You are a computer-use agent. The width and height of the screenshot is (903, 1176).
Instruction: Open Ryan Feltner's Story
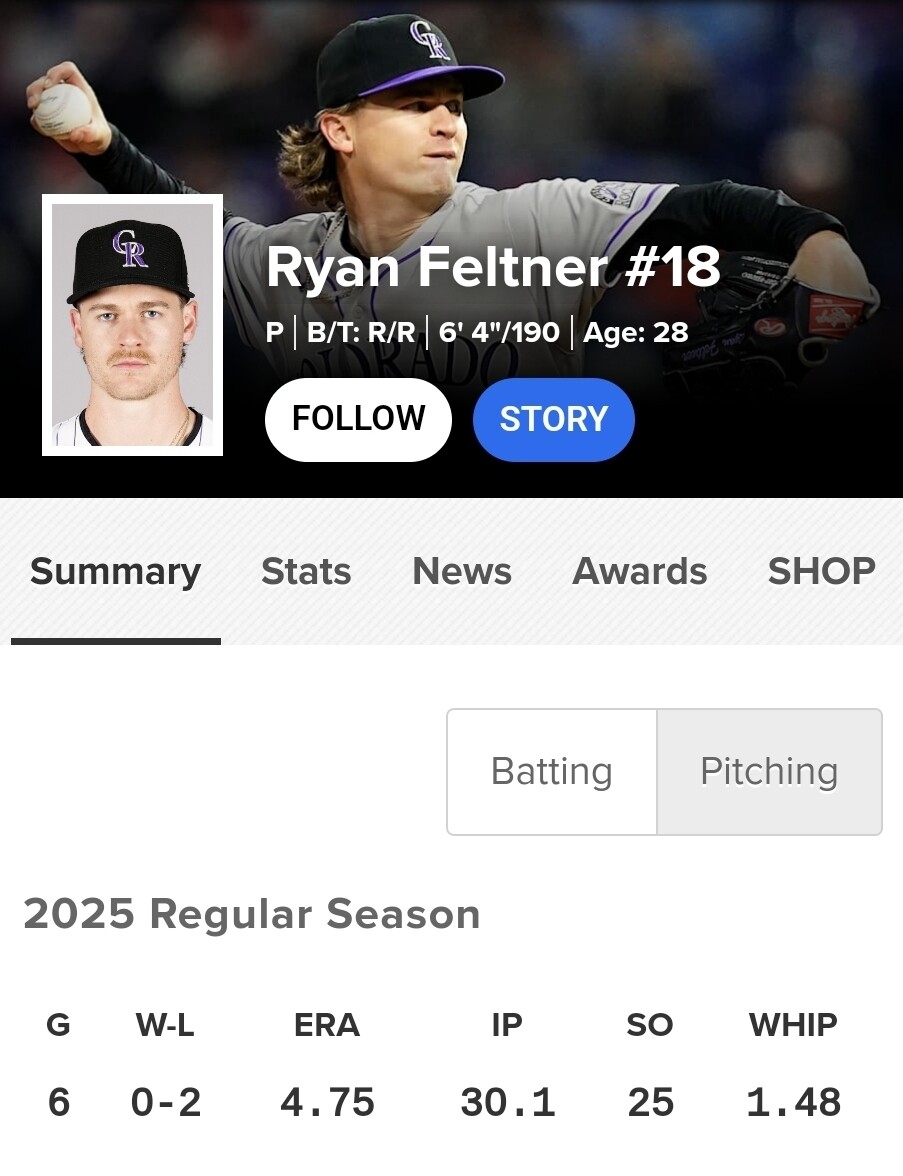click(553, 419)
